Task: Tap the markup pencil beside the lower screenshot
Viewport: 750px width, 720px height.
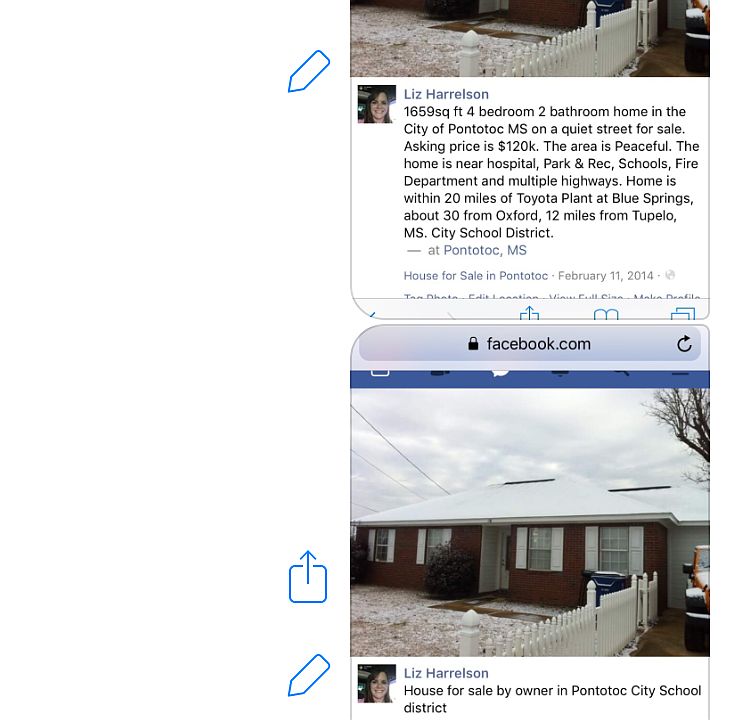Action: (x=309, y=675)
